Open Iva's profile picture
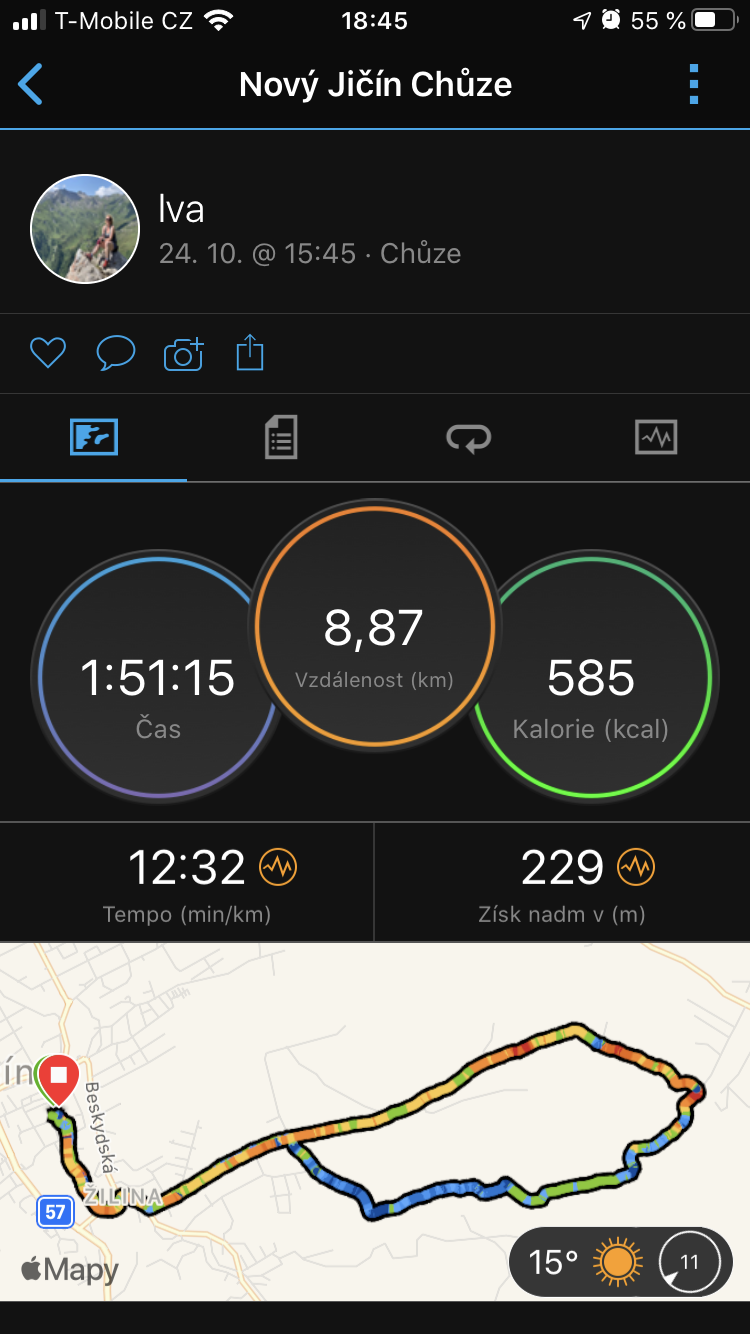Image resolution: width=750 pixels, height=1334 pixels. [85, 229]
